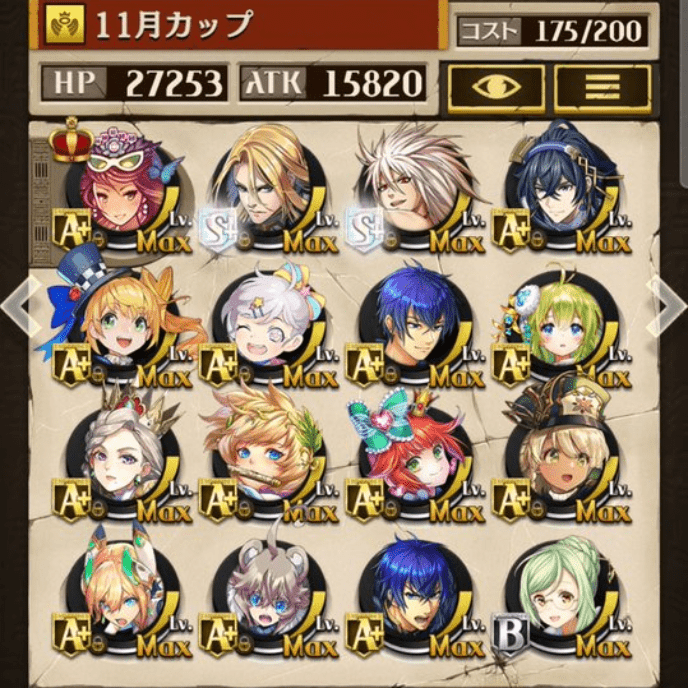Tap the eye view toggle button
This screenshot has height=688, width=688.
pyautogui.click(x=496, y=87)
